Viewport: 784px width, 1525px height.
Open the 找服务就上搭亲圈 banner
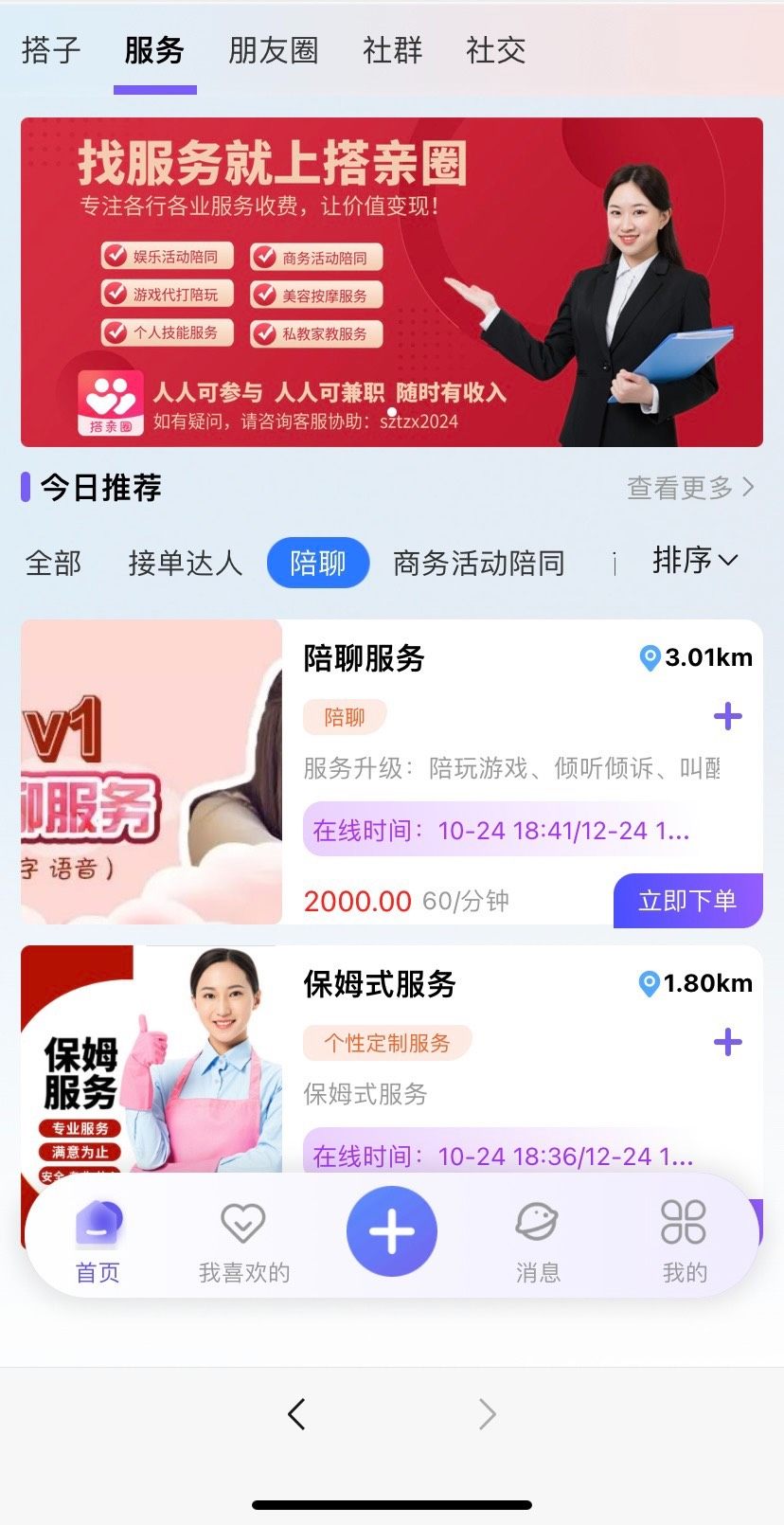(x=392, y=281)
